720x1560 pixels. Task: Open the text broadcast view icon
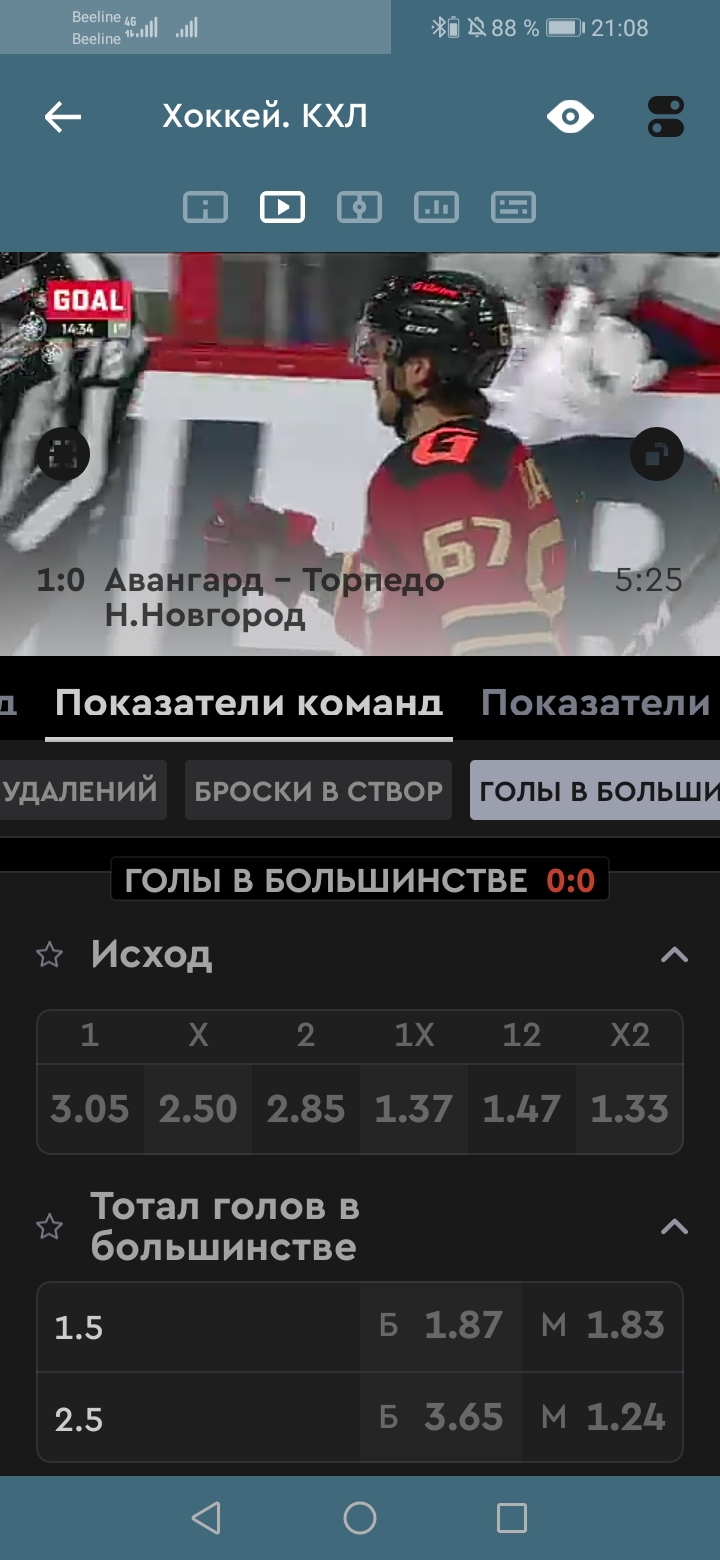pos(513,207)
